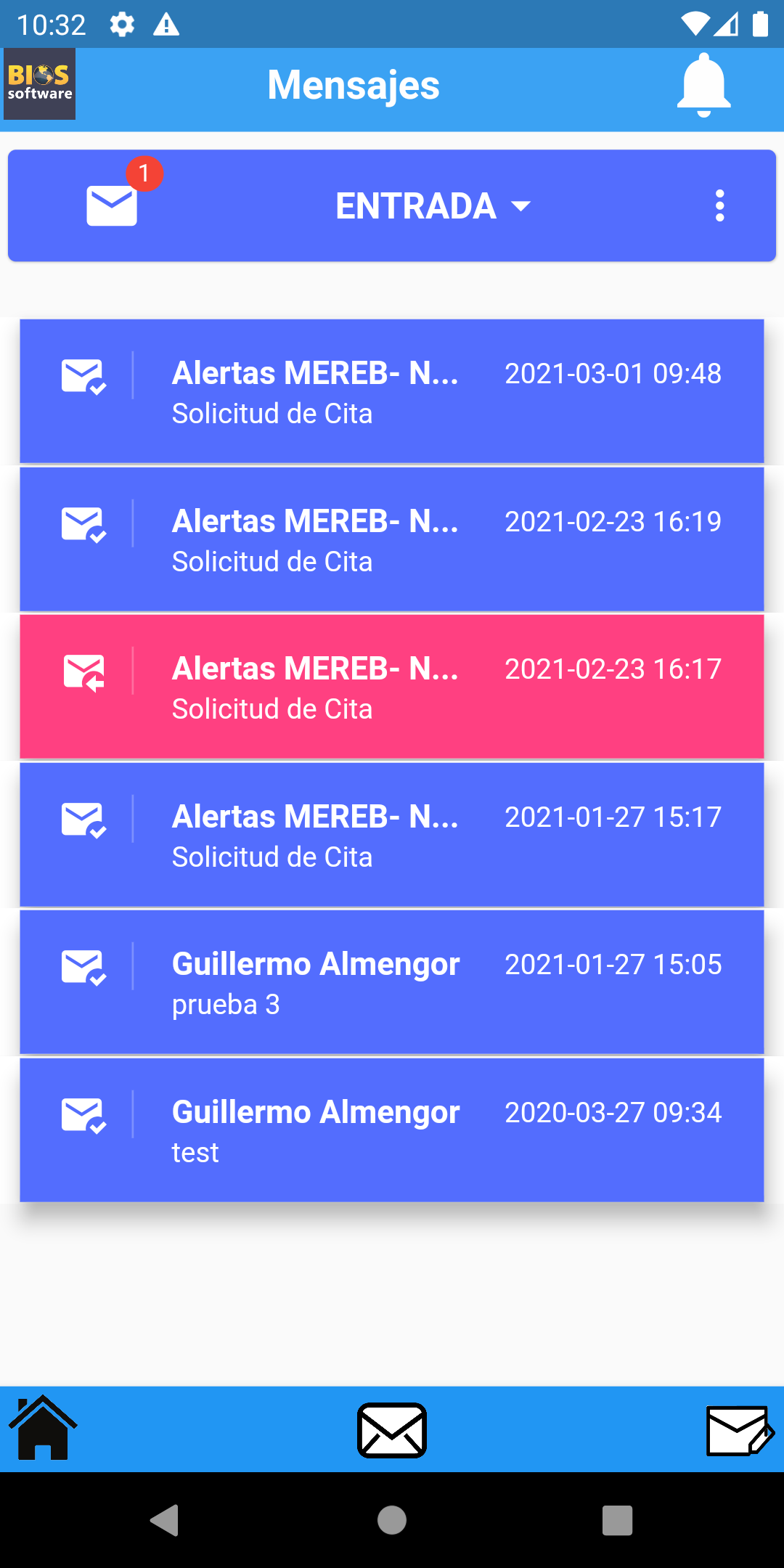Tap the unread mail icon with badge

113,205
